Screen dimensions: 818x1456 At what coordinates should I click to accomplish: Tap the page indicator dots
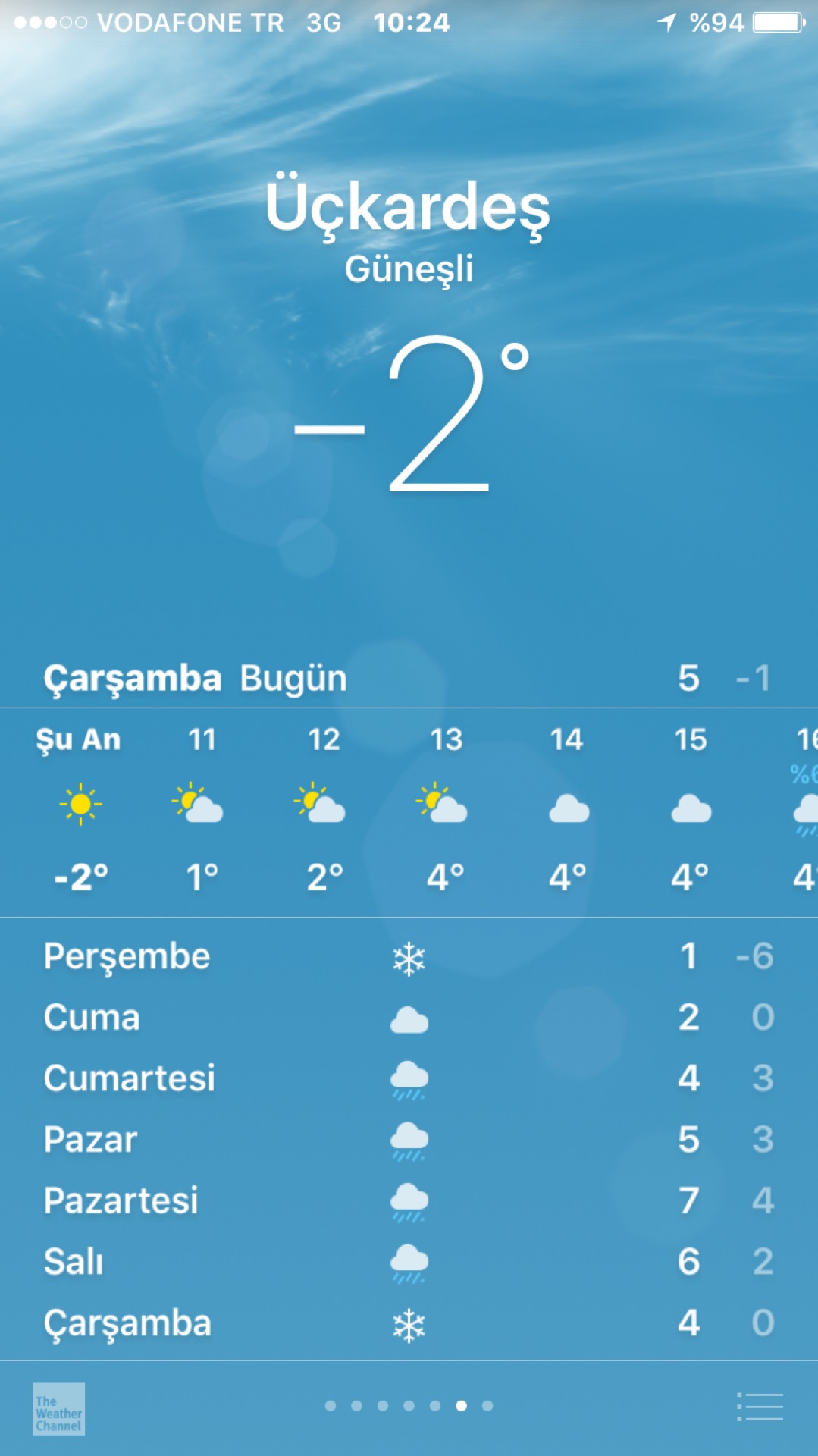(x=409, y=1406)
